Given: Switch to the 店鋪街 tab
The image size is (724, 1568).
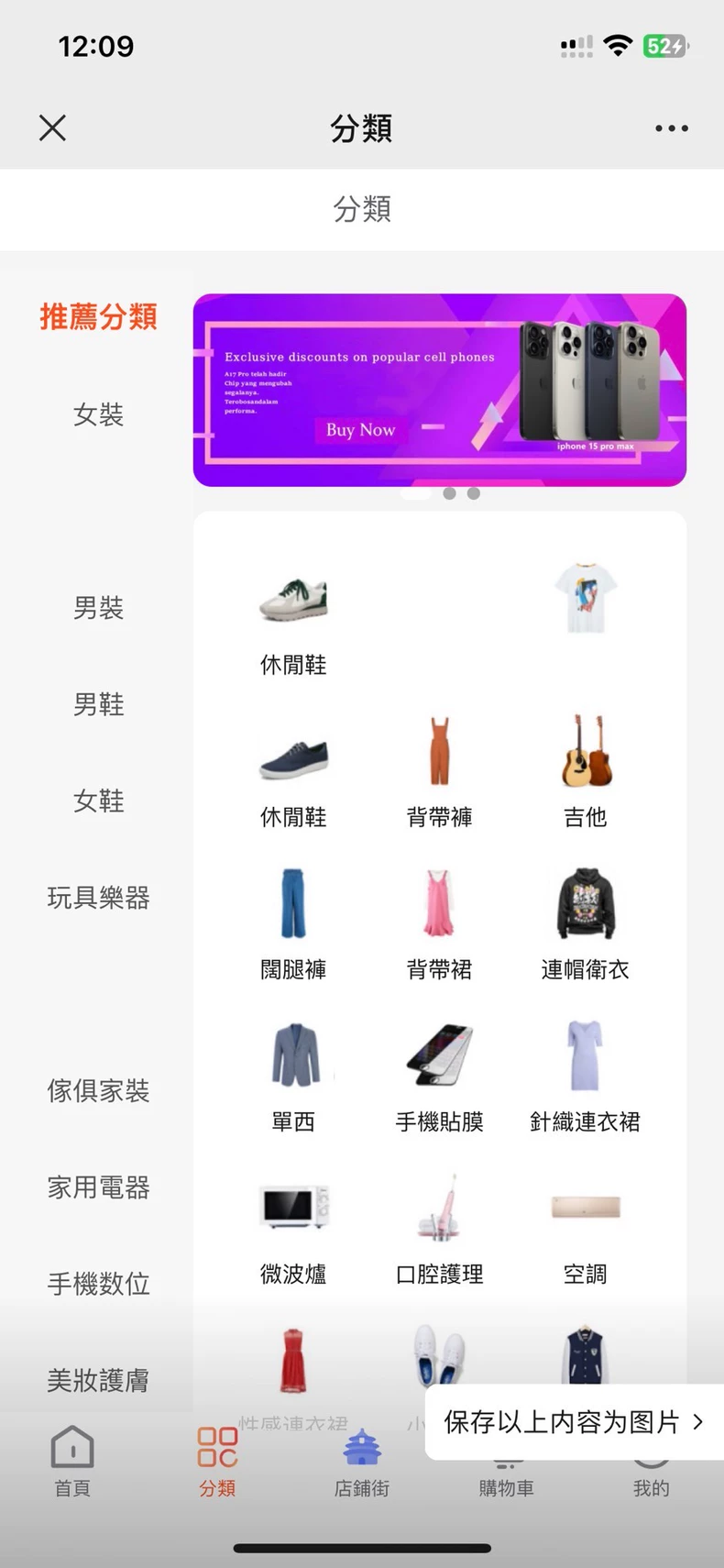Looking at the screenshot, I should (x=362, y=1462).
